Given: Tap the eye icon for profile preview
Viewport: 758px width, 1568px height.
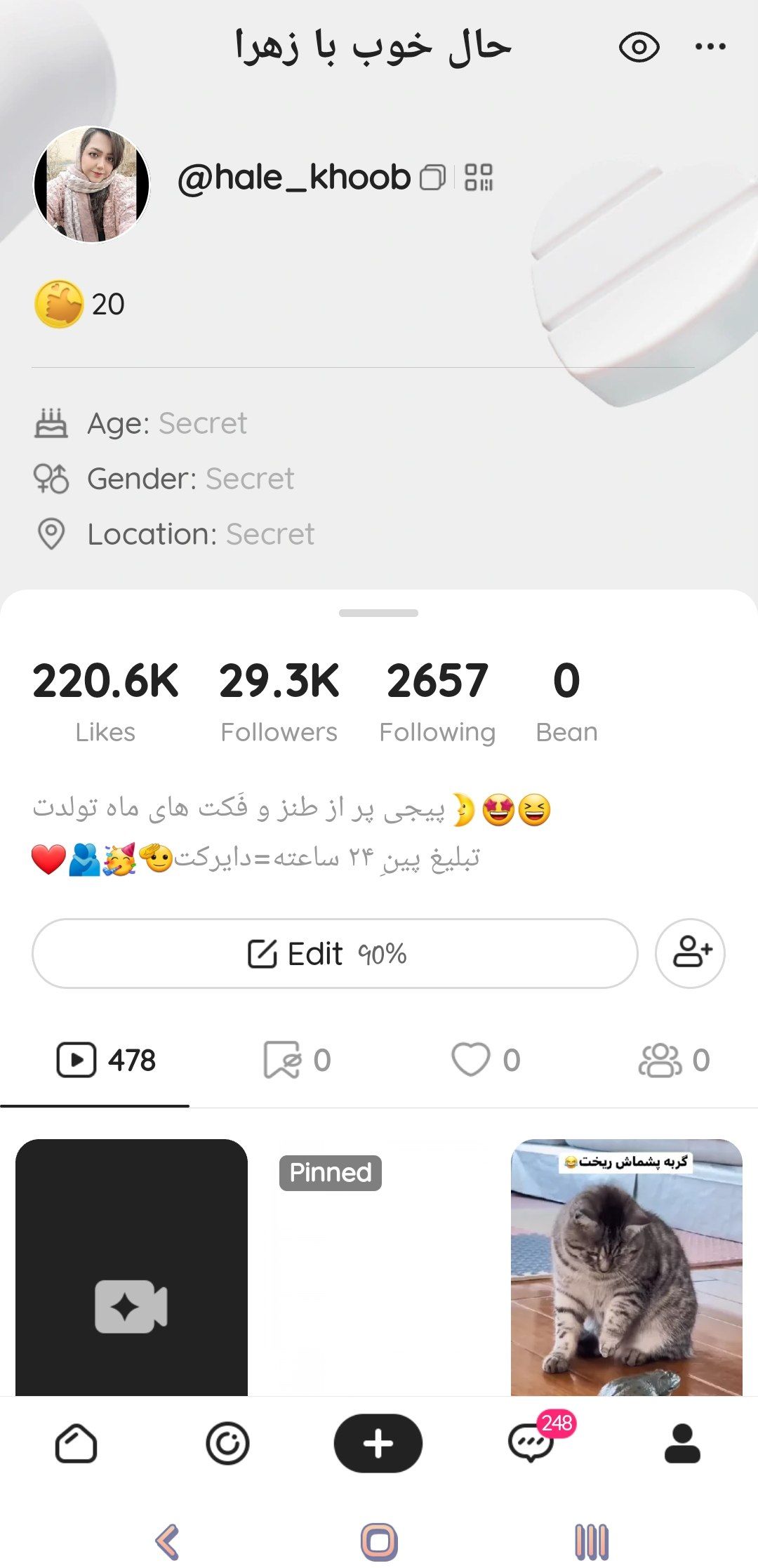Looking at the screenshot, I should point(639,47).
